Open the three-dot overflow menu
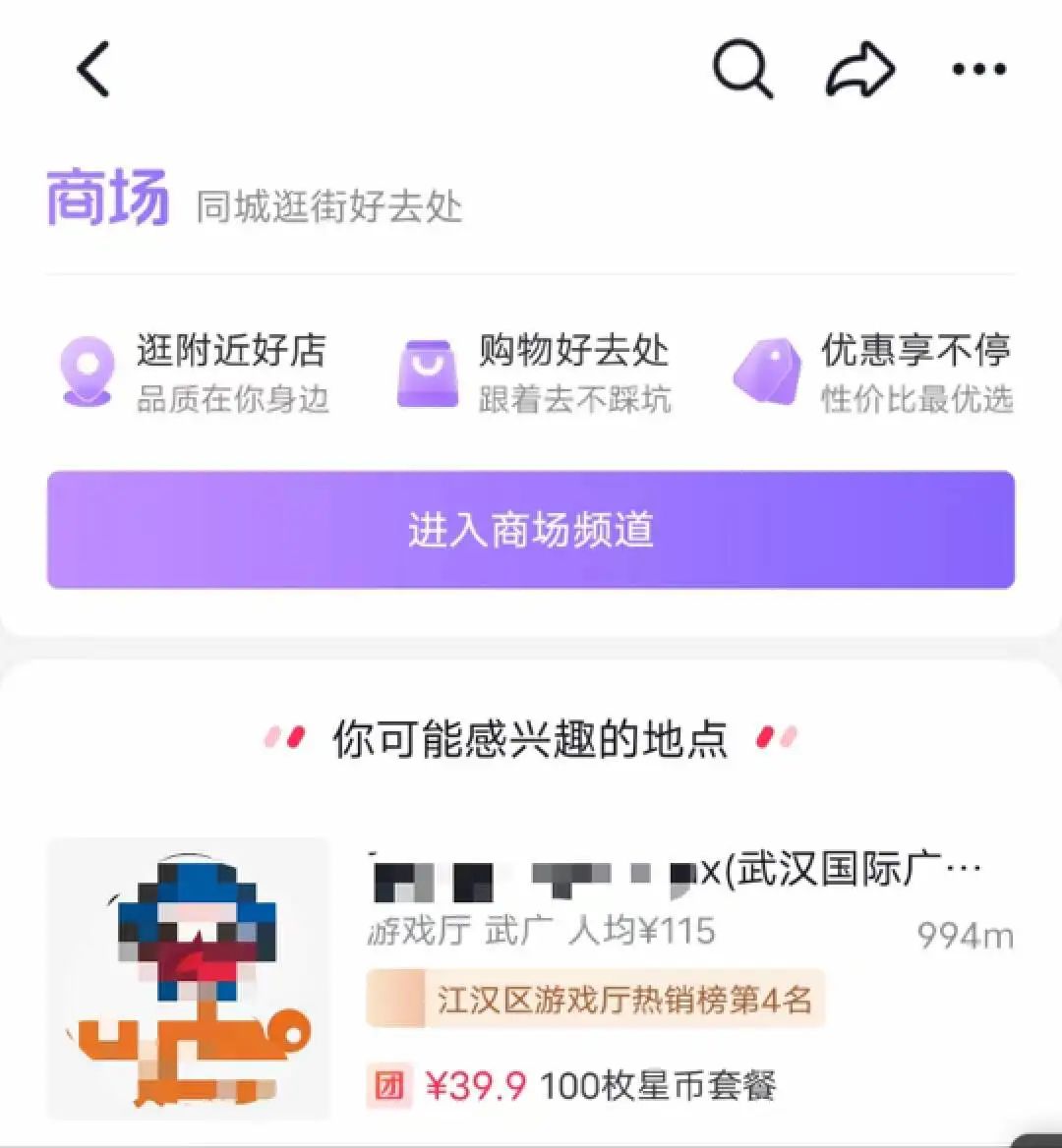The image size is (1062, 1148). 979,70
